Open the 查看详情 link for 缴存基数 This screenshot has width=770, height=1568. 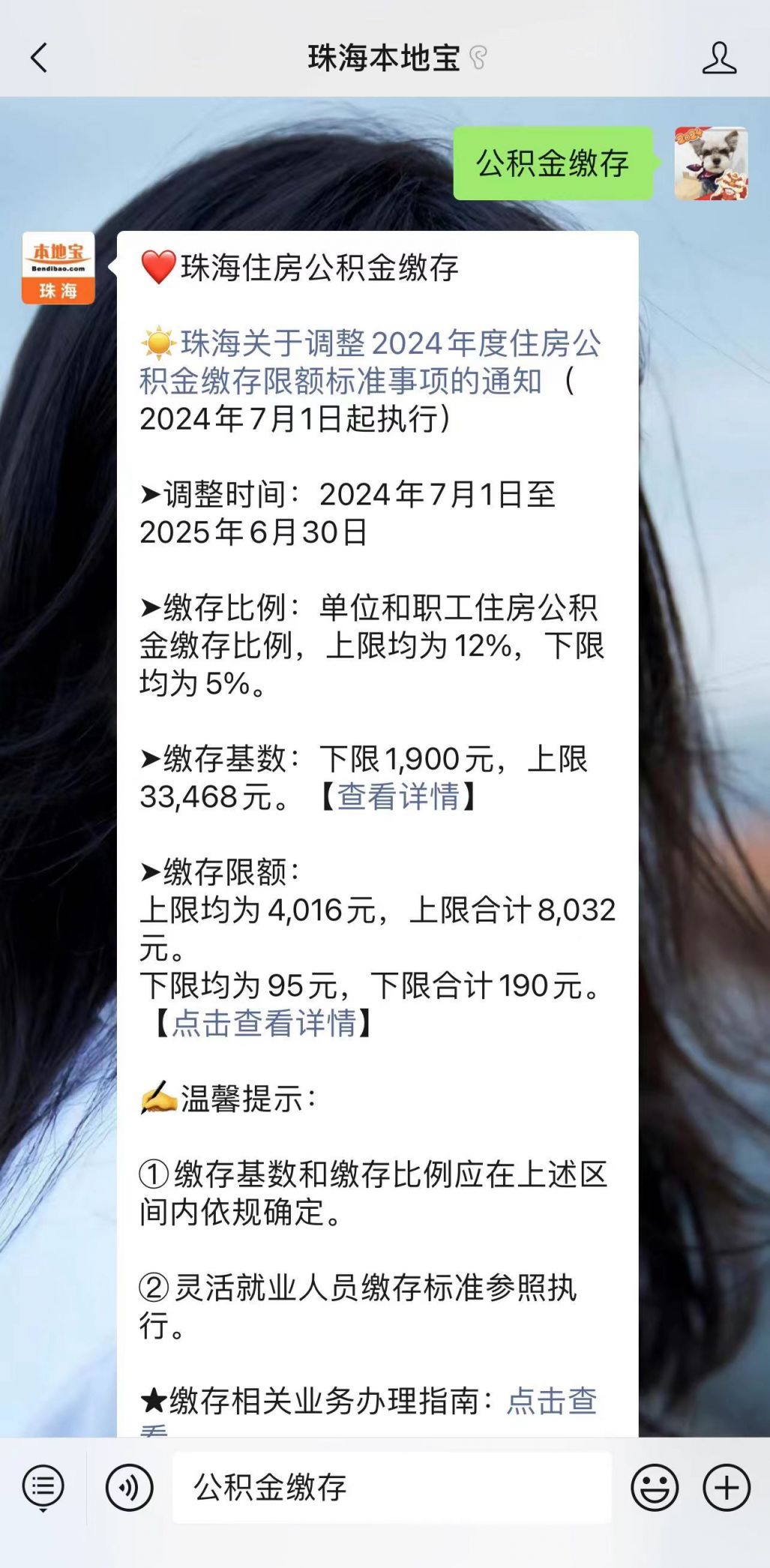coord(398,796)
